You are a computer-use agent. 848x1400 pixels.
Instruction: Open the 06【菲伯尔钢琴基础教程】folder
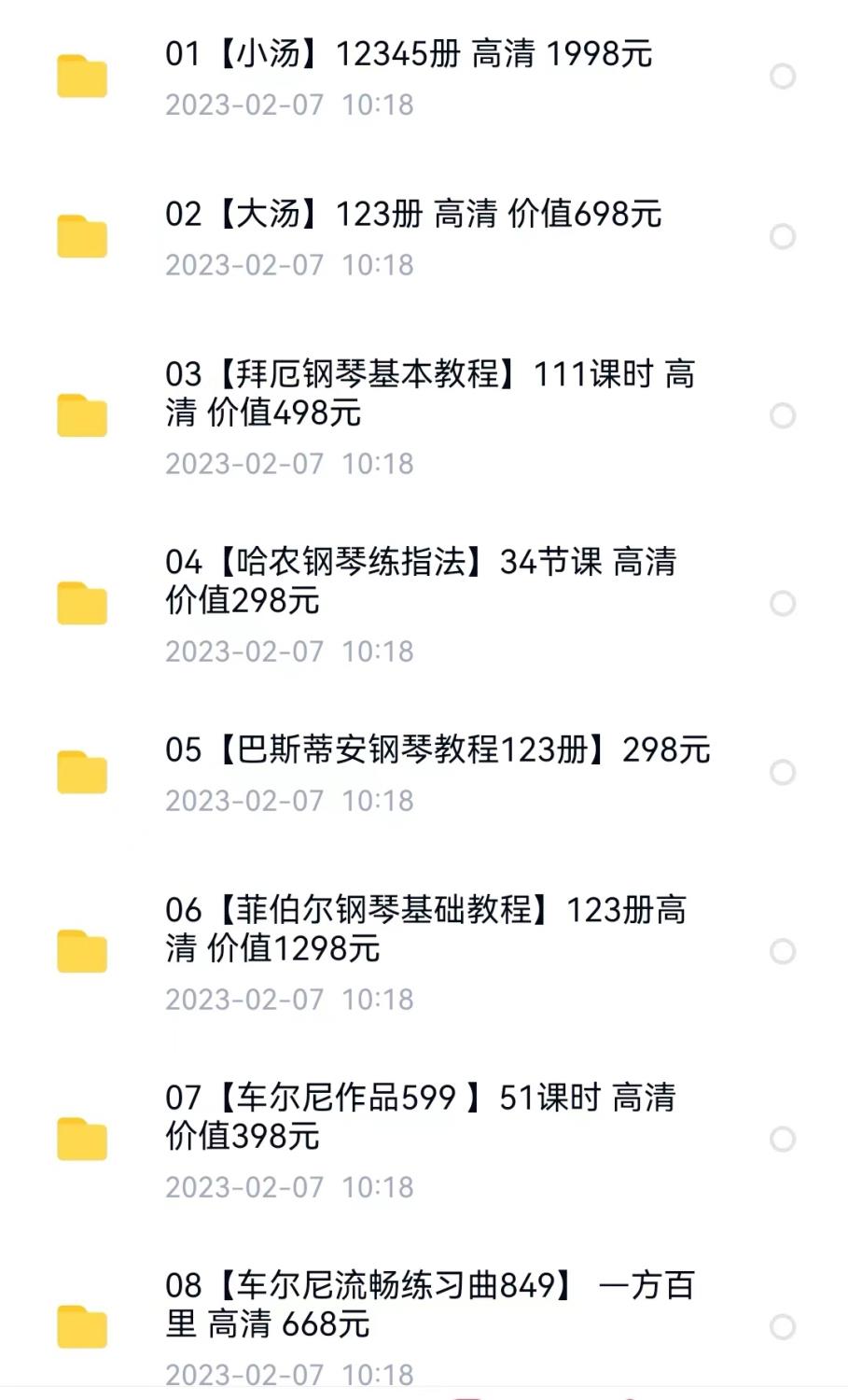(424, 929)
